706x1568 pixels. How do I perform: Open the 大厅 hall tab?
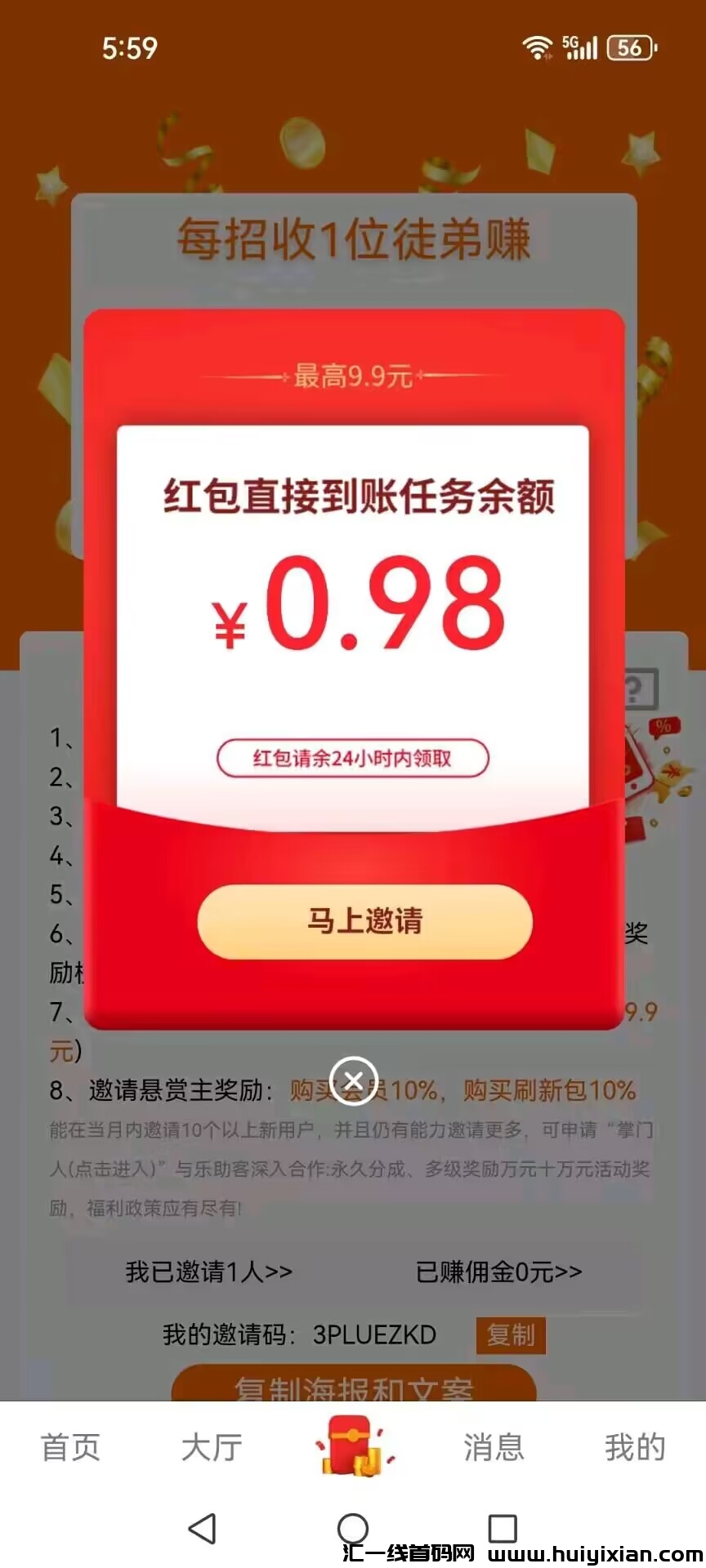(x=211, y=1447)
